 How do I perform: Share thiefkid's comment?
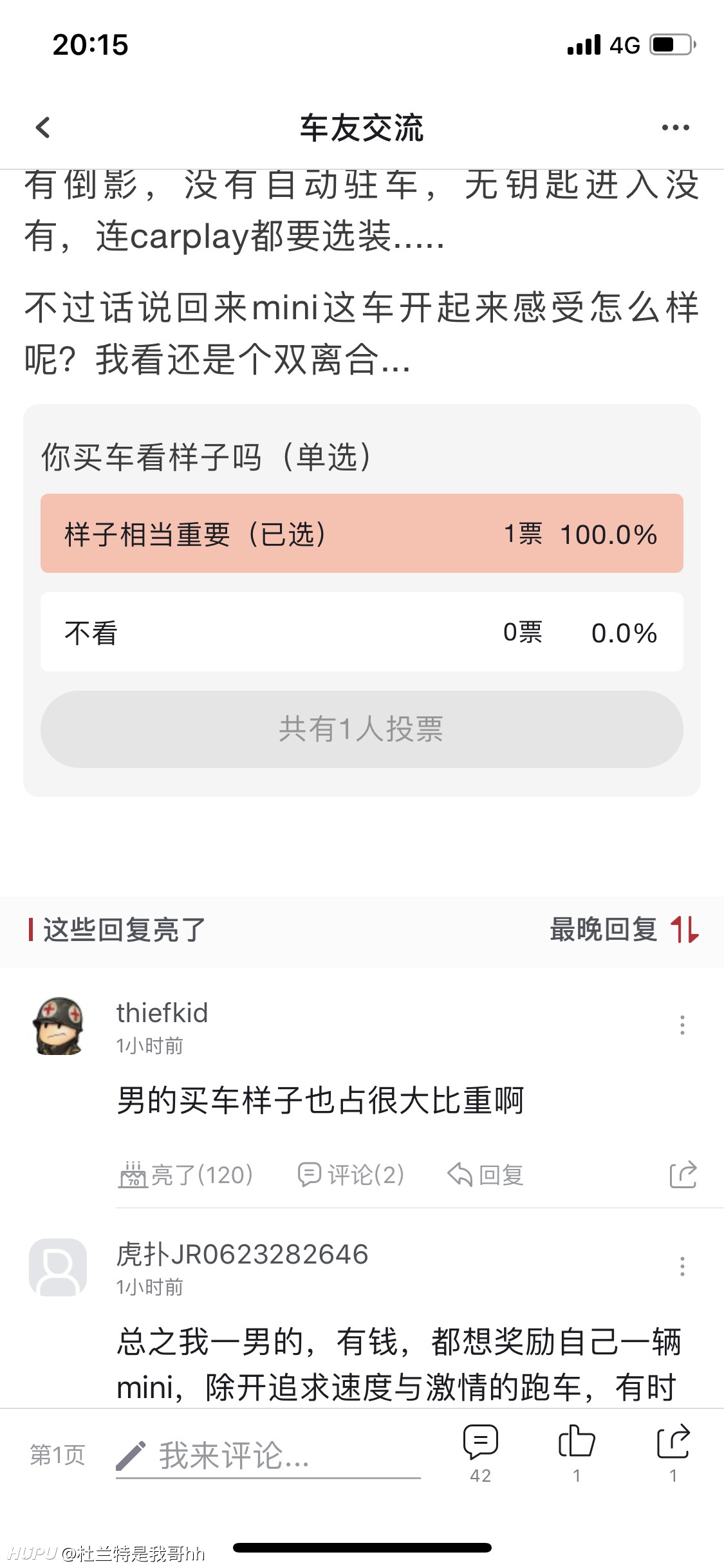click(683, 1175)
